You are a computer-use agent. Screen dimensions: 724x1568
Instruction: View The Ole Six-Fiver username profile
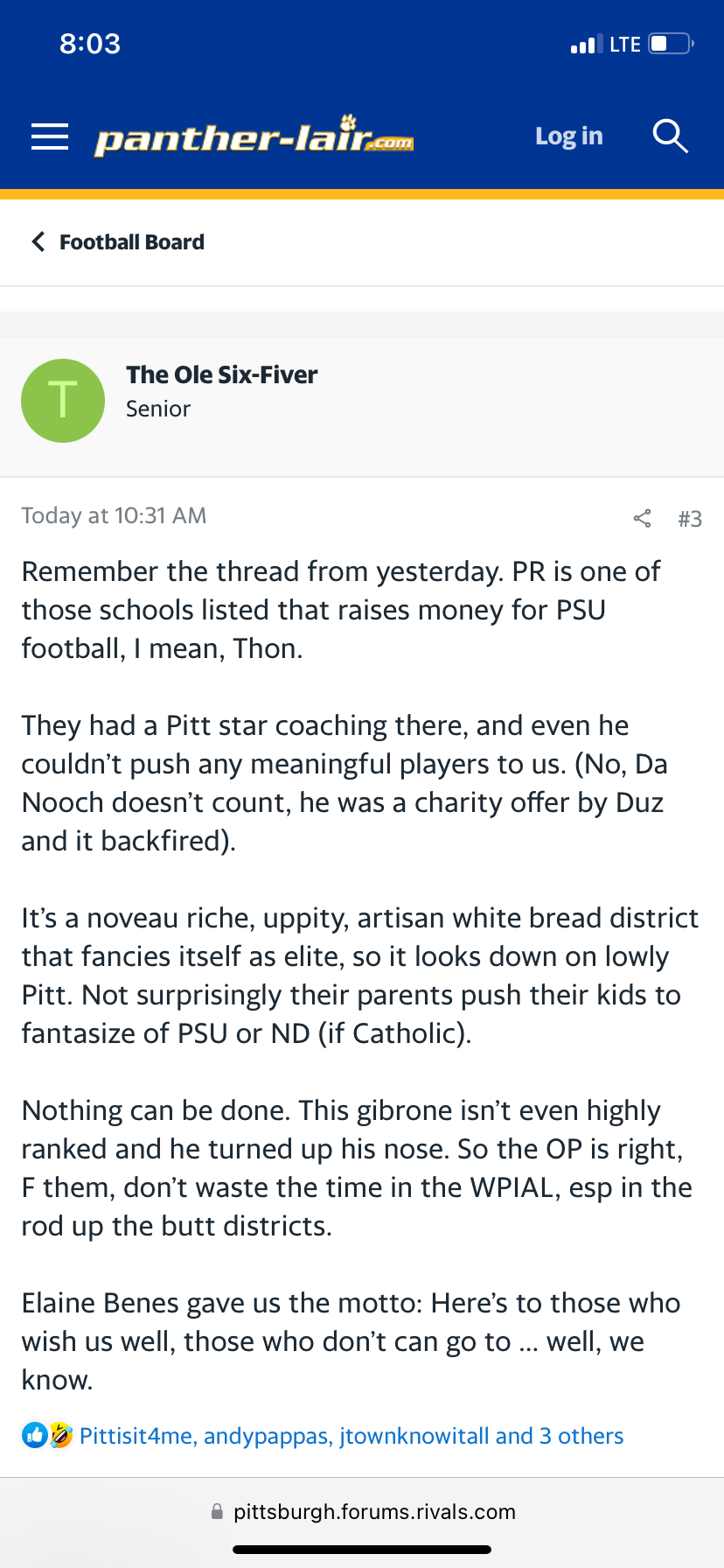221,374
